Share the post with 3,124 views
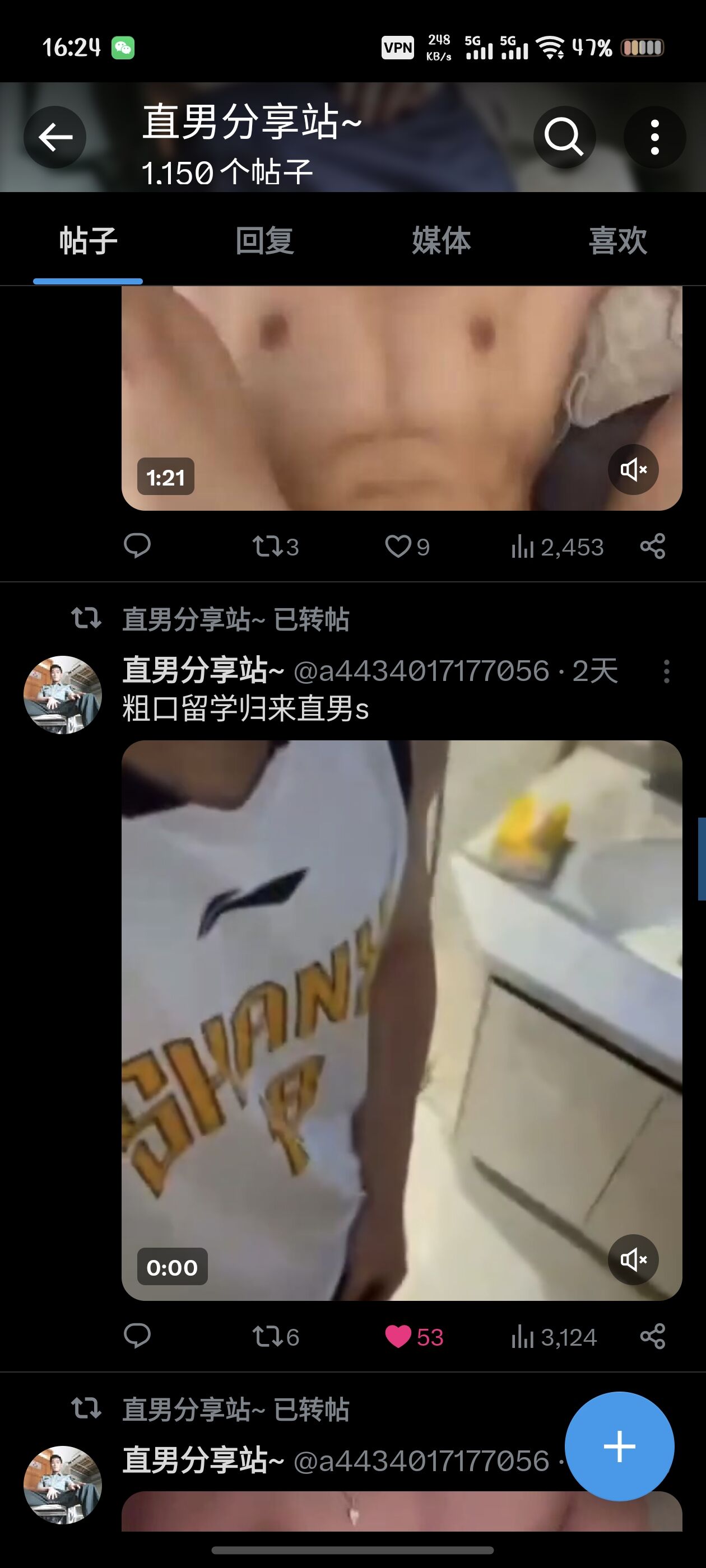The image size is (706, 1568). [x=652, y=1336]
